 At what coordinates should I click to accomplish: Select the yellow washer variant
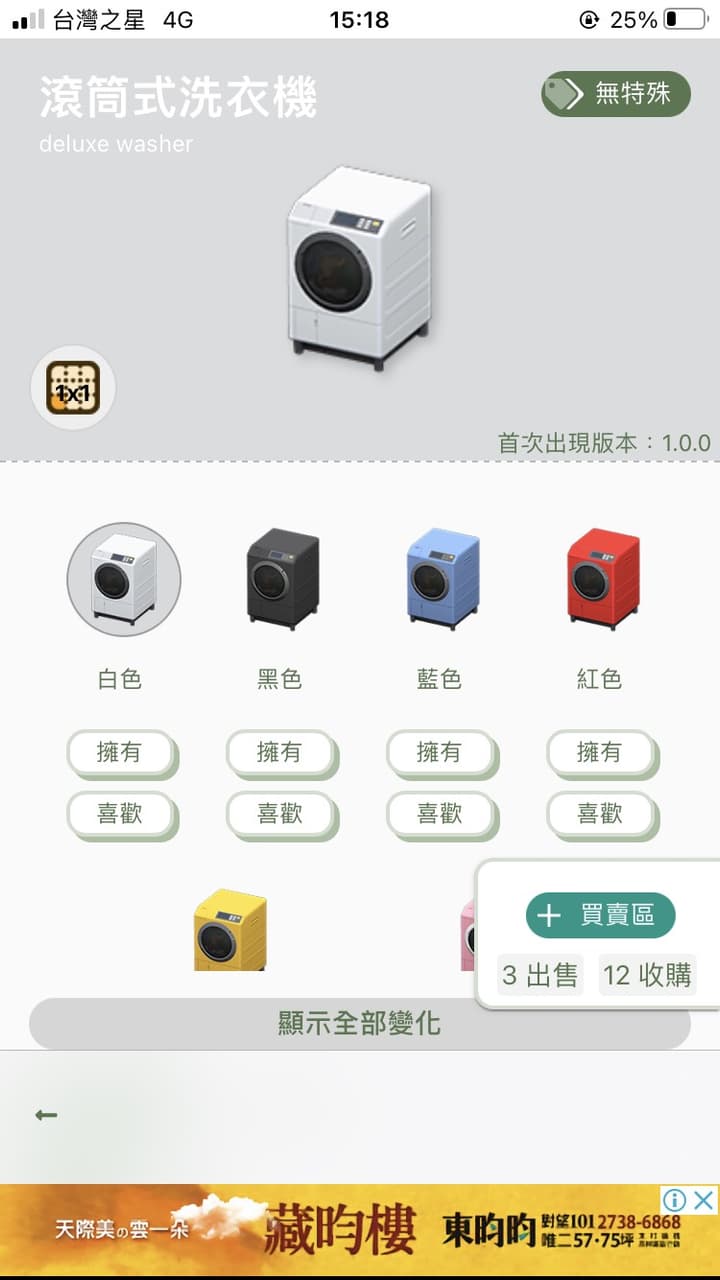pos(230,930)
